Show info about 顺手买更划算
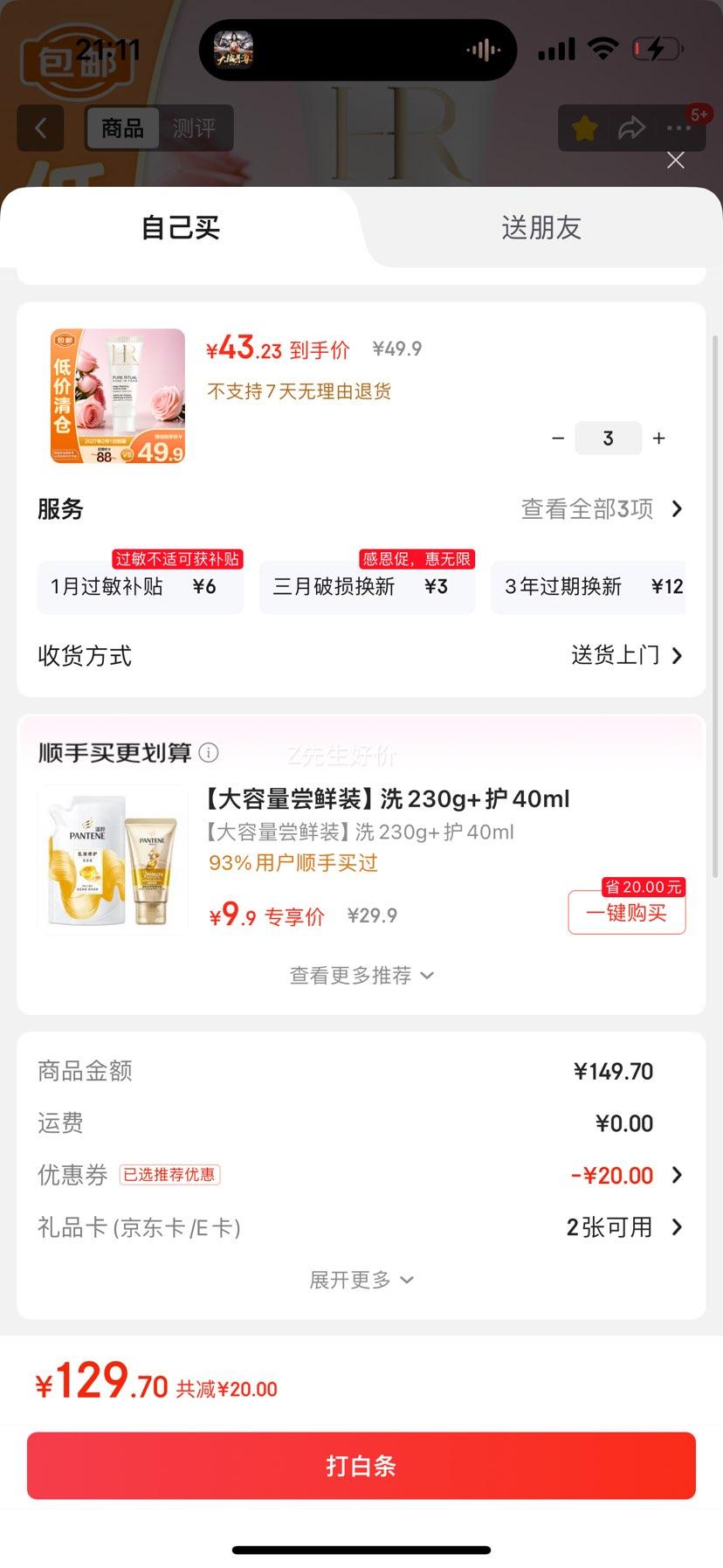The height and width of the screenshot is (1568, 723). coord(209,753)
